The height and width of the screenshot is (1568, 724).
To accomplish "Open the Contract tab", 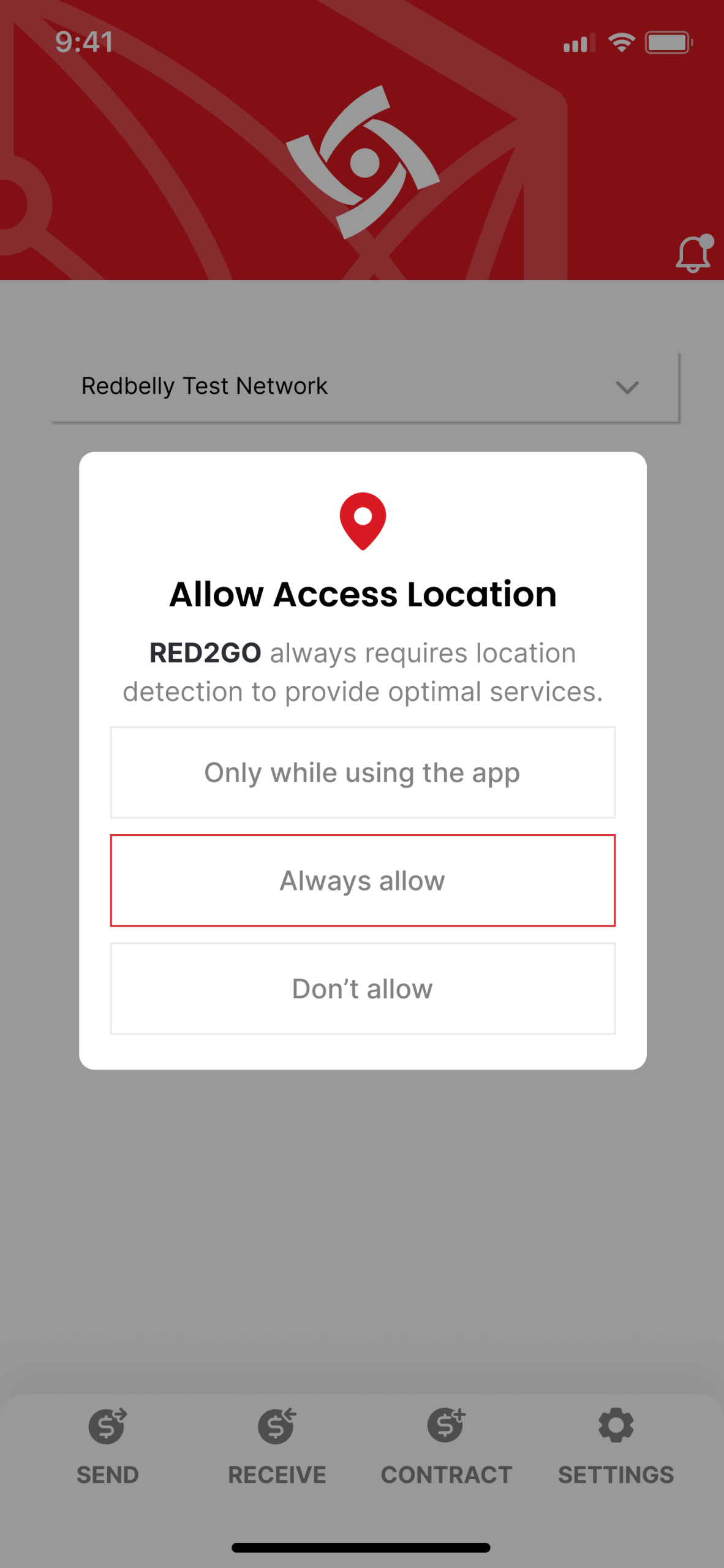I will 447,1447.
